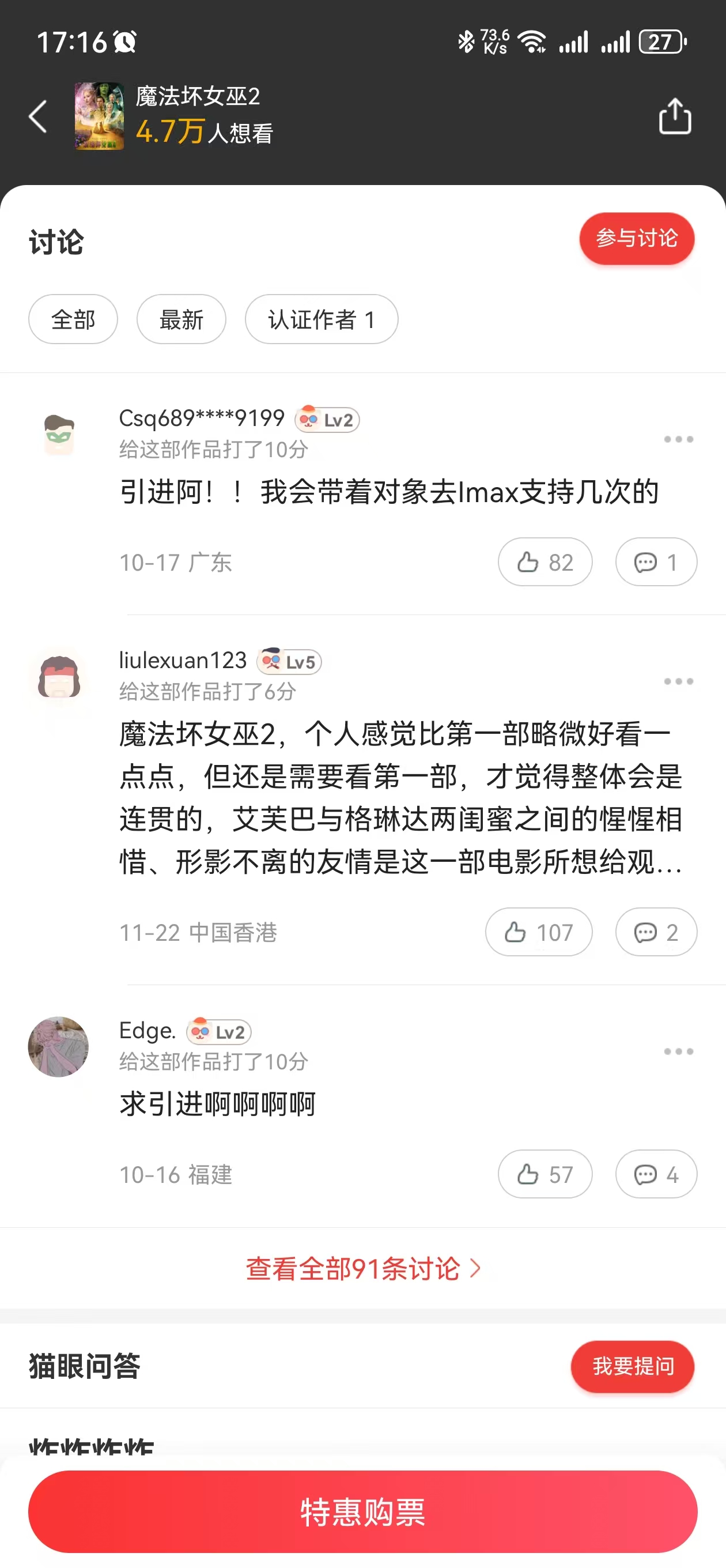Open the three-dot menu on Csq689's comment
This screenshot has width=726, height=1568.
(x=679, y=439)
